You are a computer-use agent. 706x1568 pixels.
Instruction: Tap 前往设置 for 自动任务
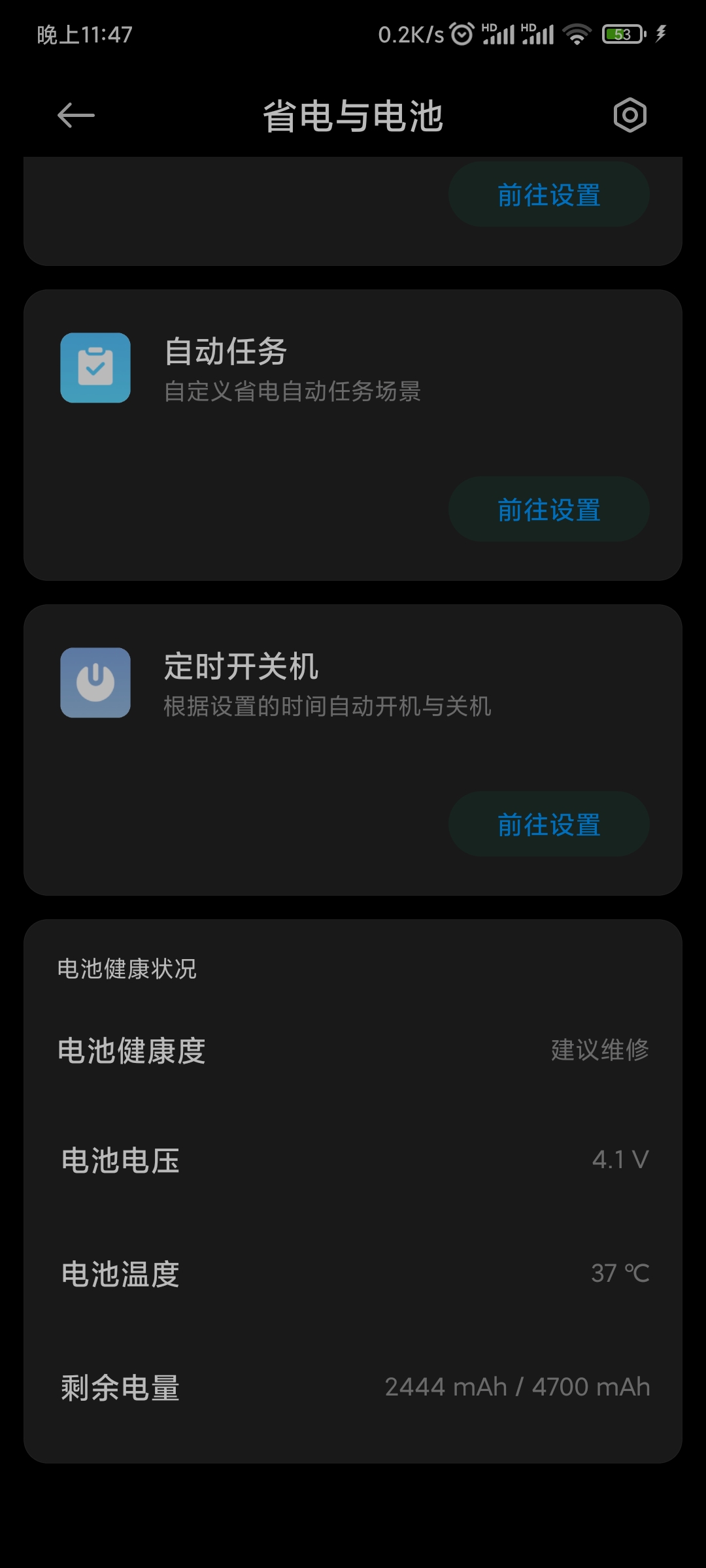548,510
